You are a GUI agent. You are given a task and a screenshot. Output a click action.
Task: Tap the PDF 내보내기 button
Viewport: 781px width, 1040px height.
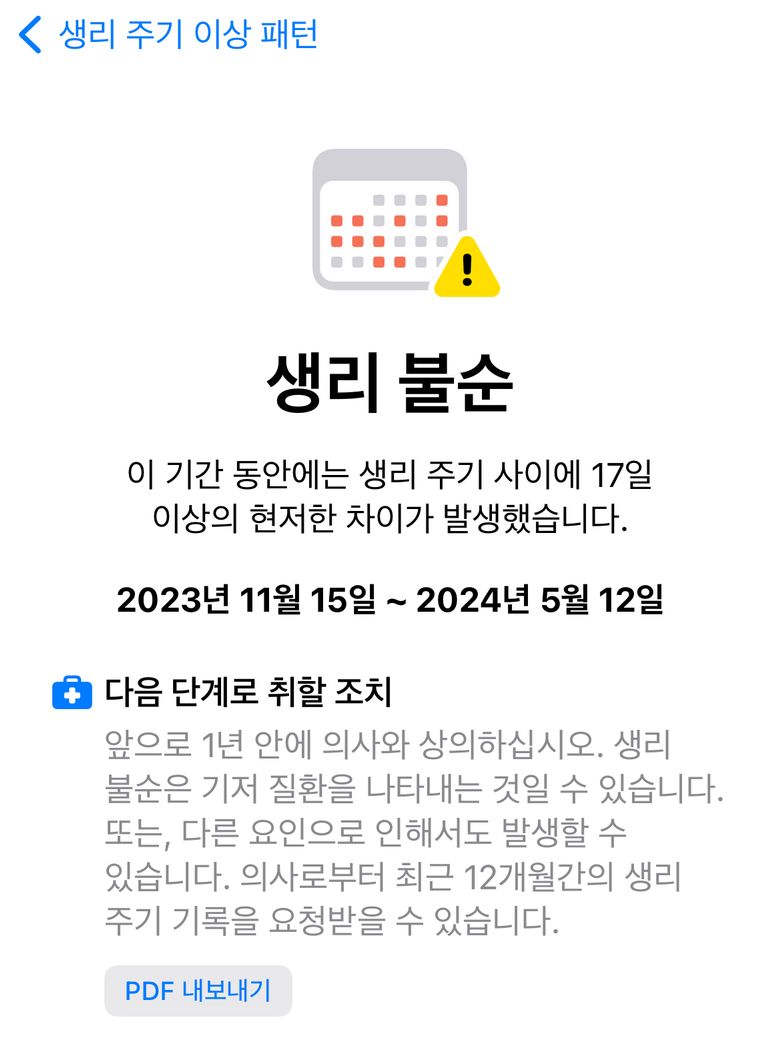198,991
